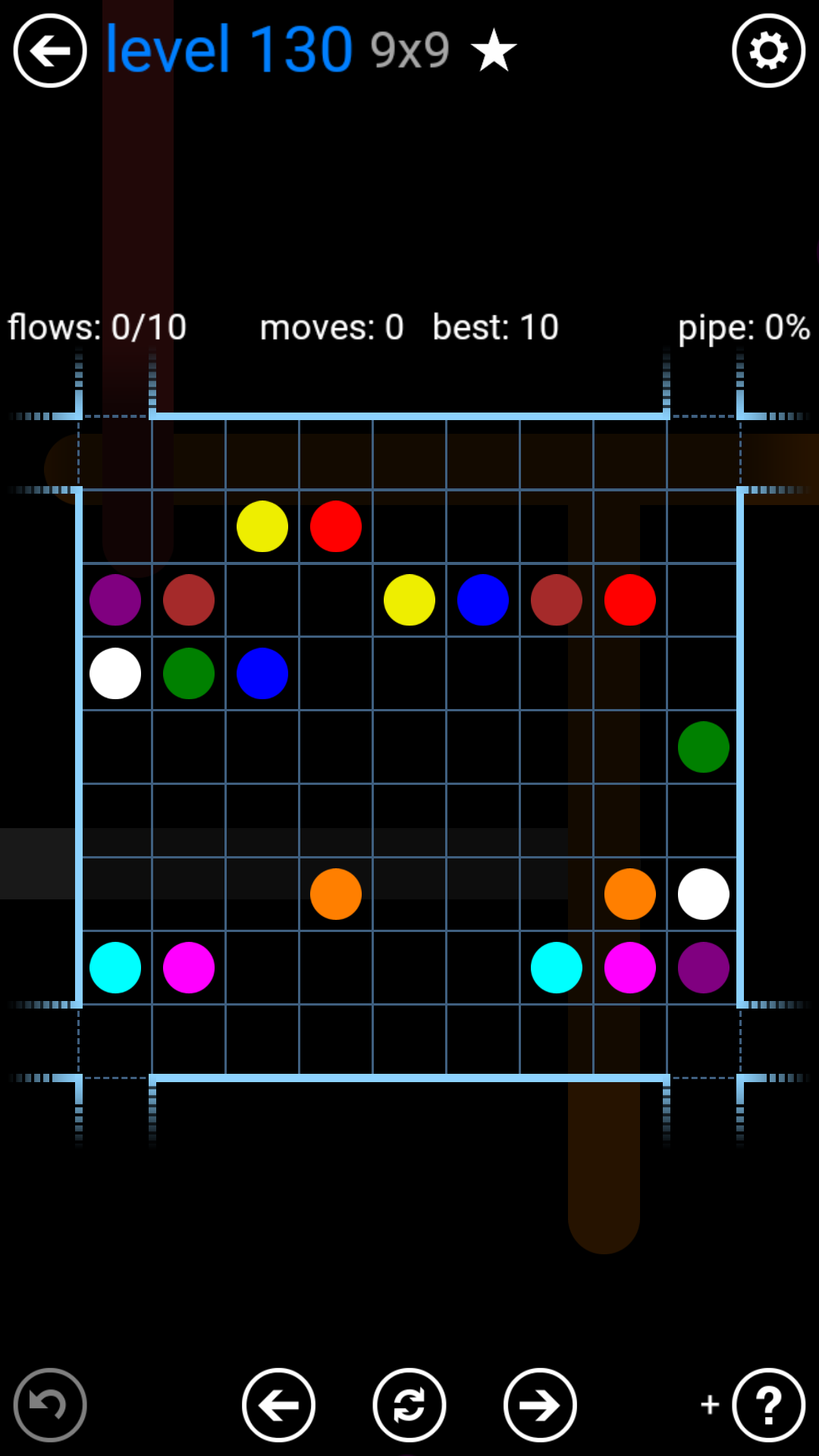Get a hint with the question mark
The height and width of the screenshot is (1456, 819).
[768, 1404]
